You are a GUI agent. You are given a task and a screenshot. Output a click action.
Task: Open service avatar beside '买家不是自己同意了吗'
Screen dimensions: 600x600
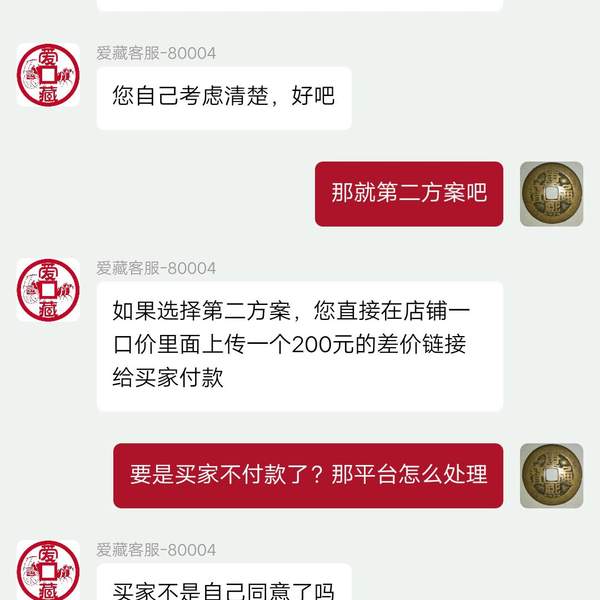(x=48, y=570)
